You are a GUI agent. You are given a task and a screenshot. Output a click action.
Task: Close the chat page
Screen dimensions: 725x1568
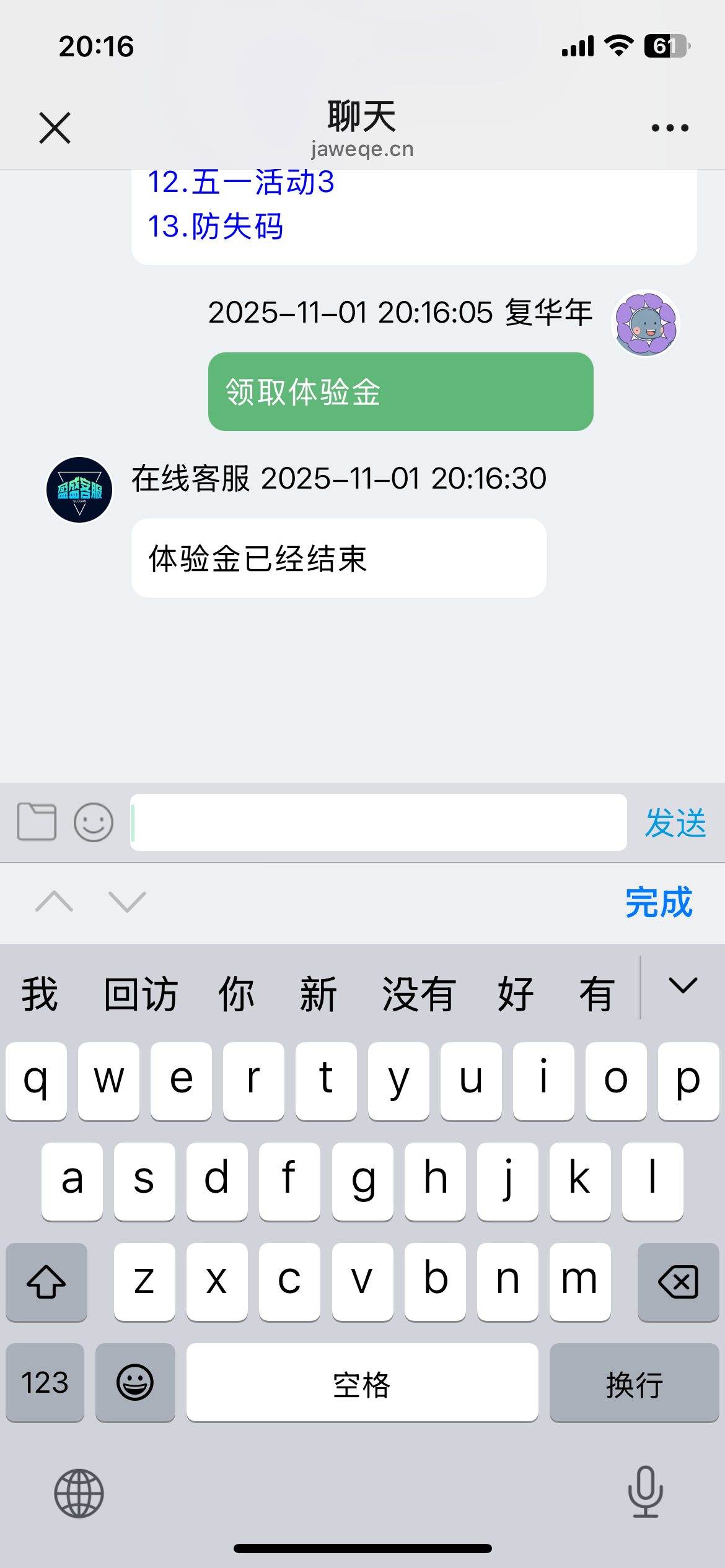[55, 128]
